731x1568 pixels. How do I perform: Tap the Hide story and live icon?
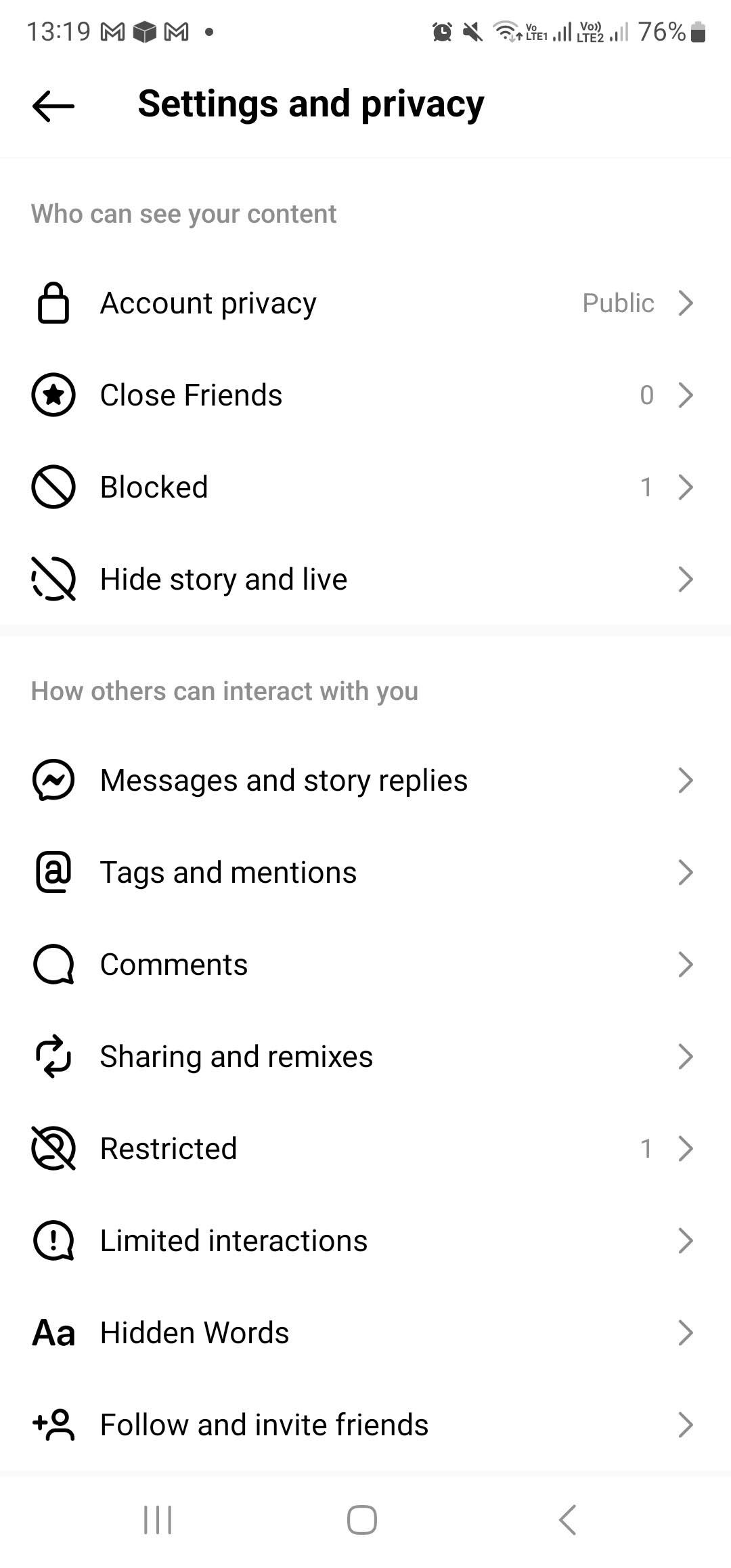(x=53, y=579)
